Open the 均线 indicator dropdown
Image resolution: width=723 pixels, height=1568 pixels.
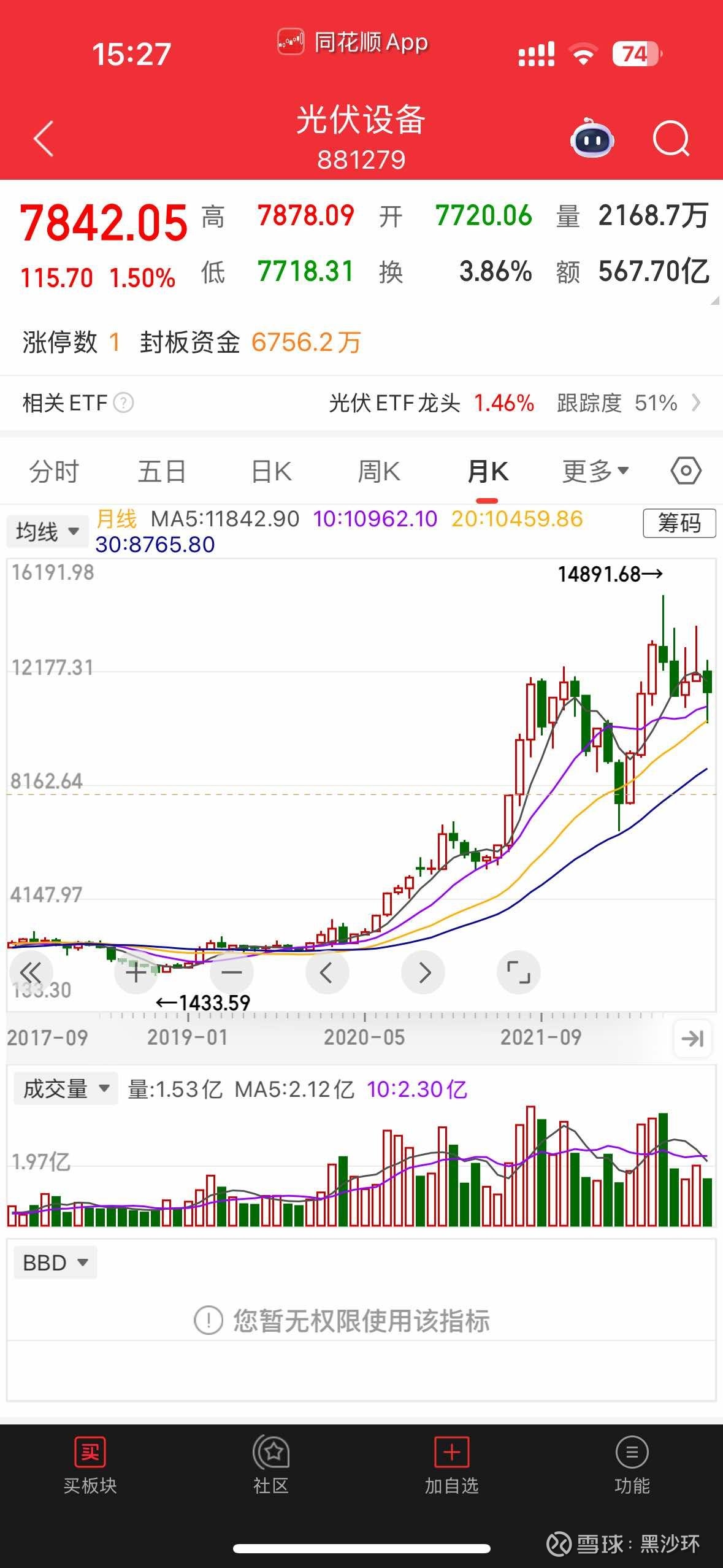coord(47,531)
